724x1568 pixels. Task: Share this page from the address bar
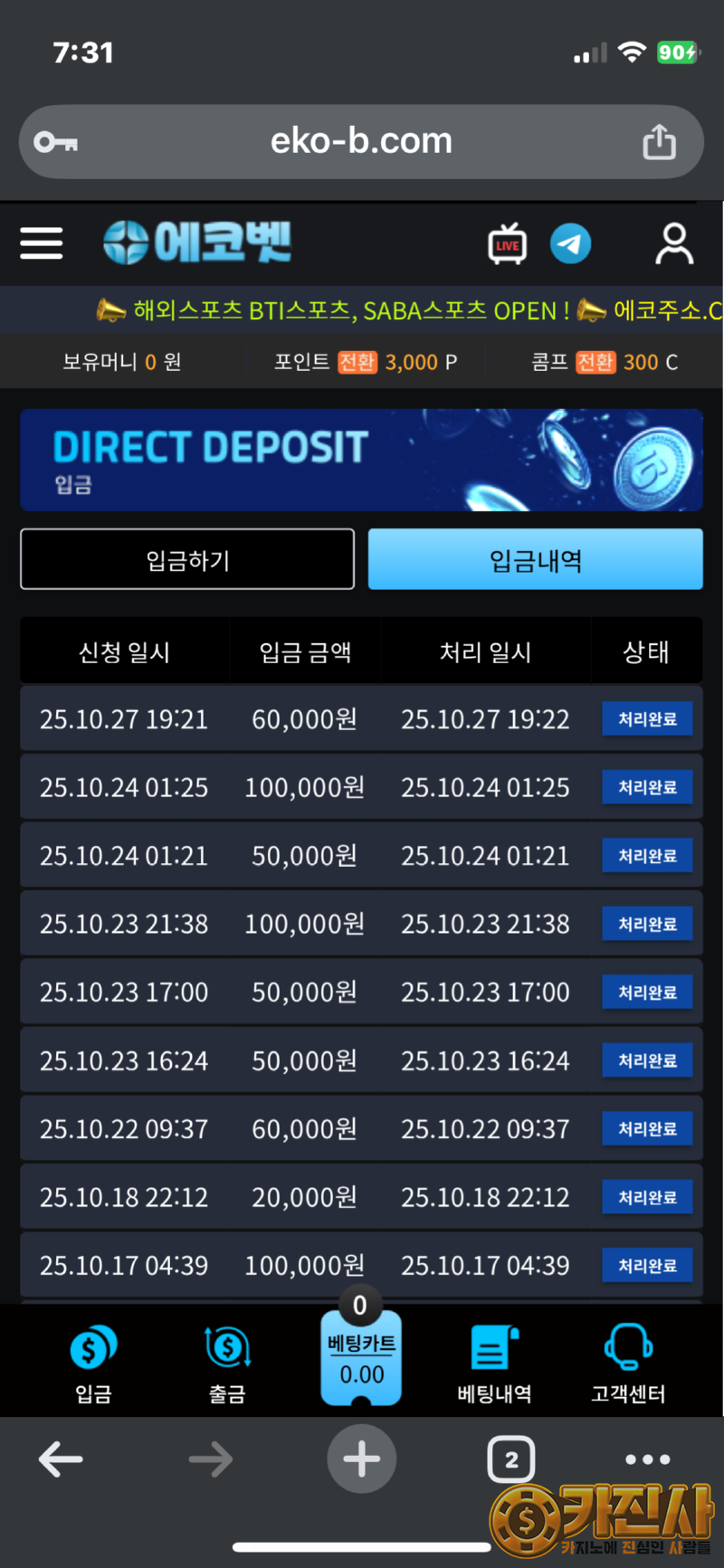point(659,142)
